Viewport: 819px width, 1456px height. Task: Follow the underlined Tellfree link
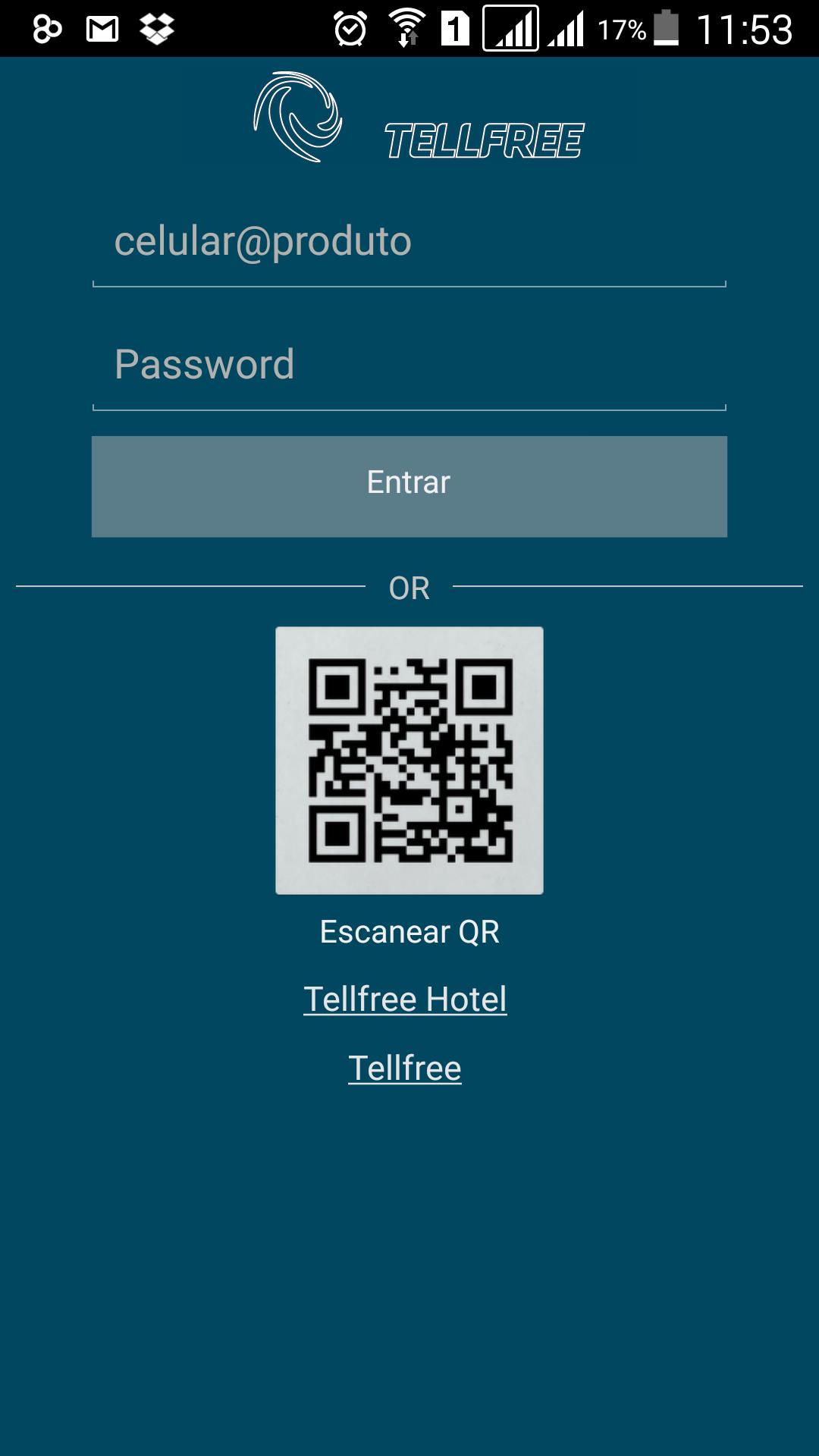(x=405, y=1068)
